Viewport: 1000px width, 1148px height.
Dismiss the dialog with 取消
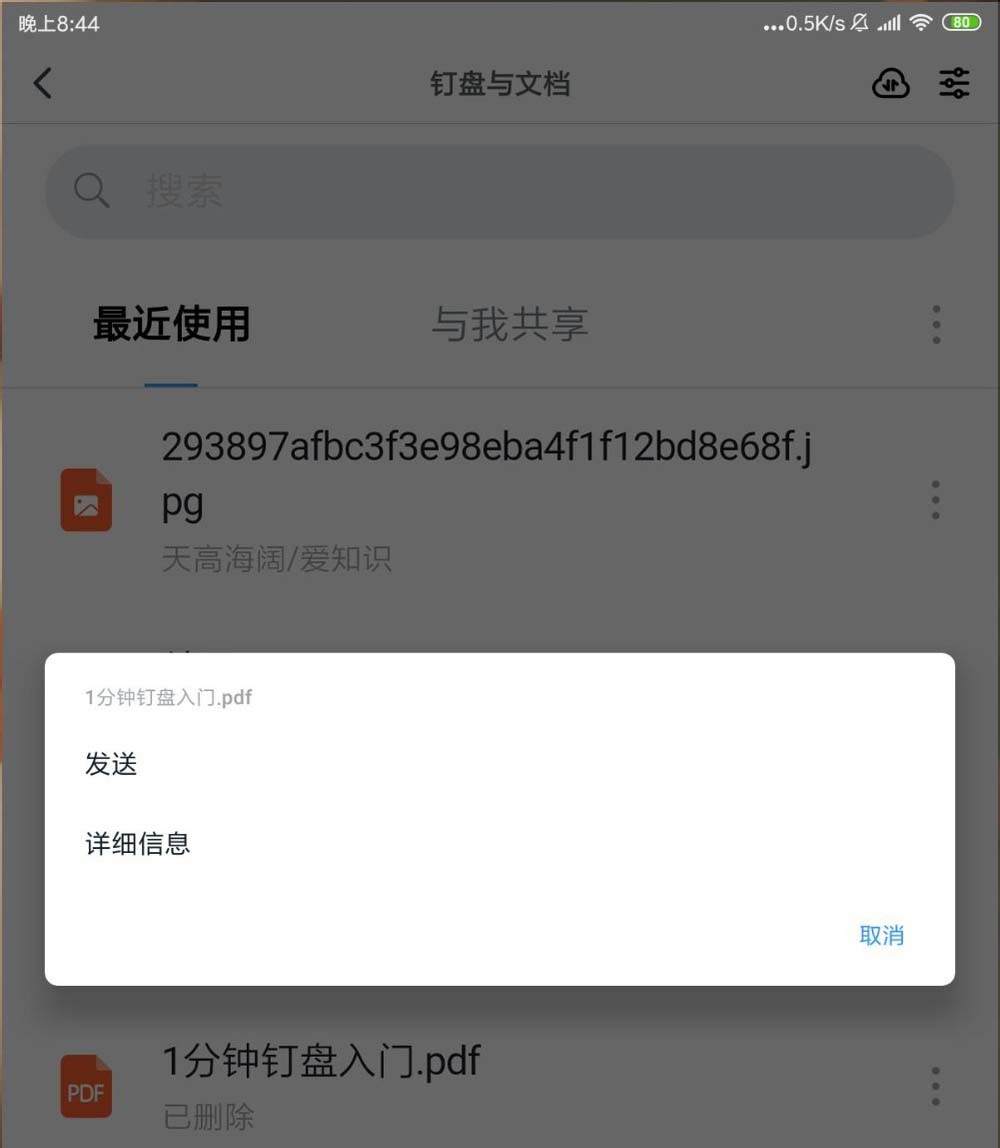tap(881, 935)
